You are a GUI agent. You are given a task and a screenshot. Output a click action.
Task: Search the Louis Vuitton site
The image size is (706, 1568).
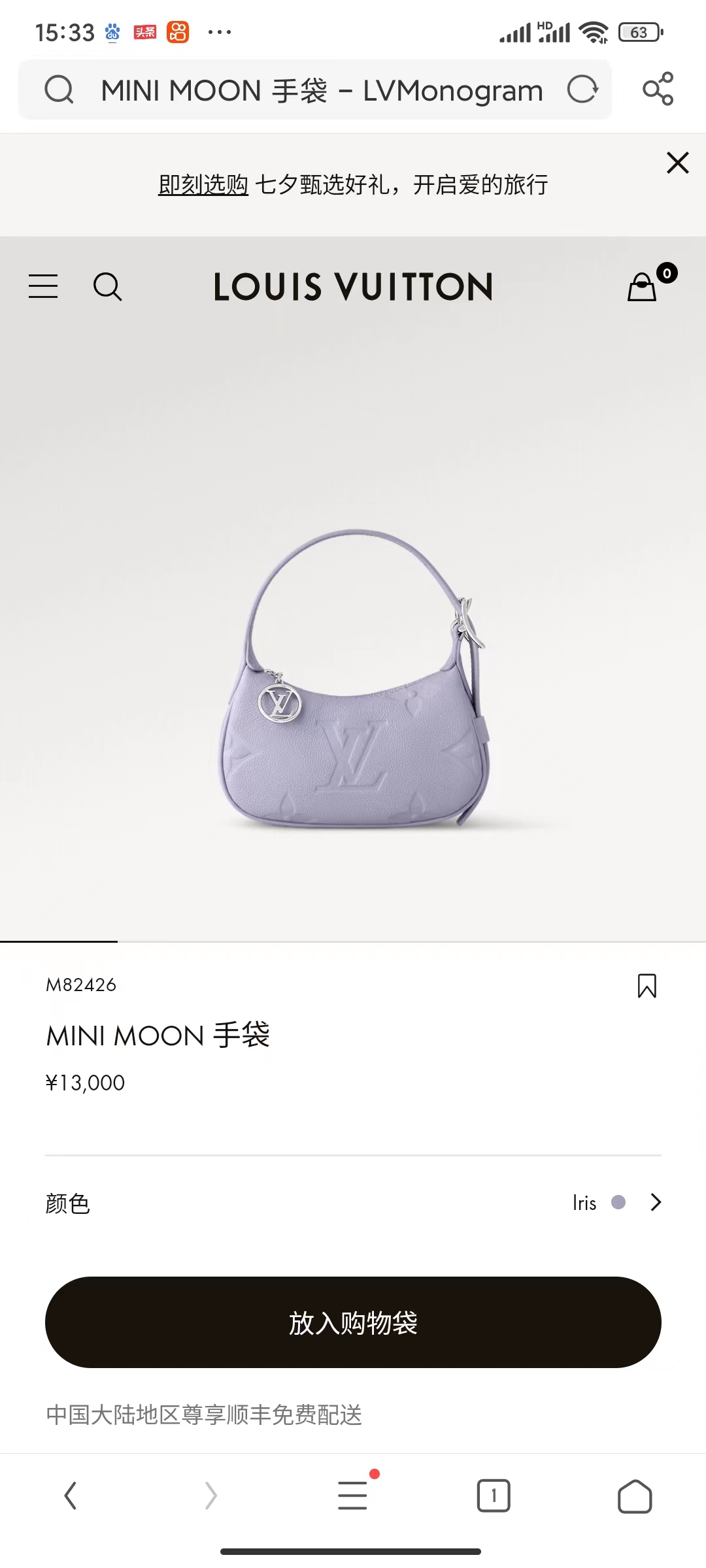(107, 286)
